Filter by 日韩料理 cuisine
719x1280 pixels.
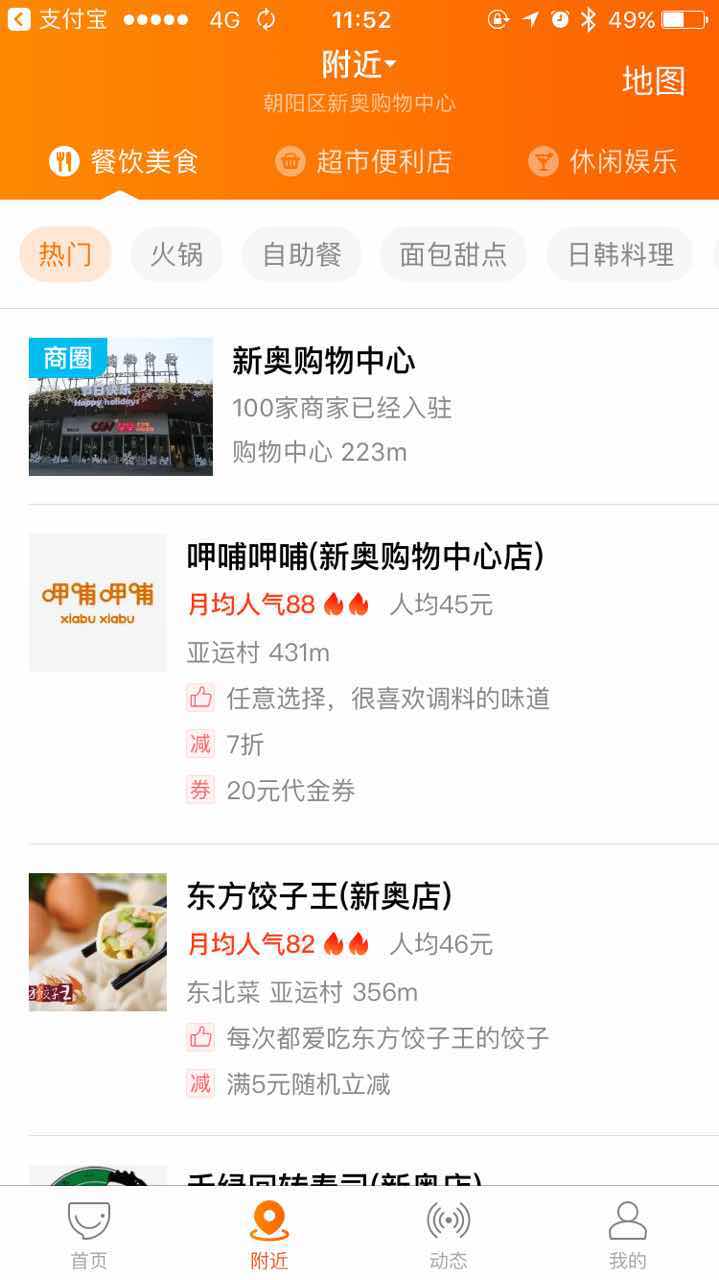[620, 254]
